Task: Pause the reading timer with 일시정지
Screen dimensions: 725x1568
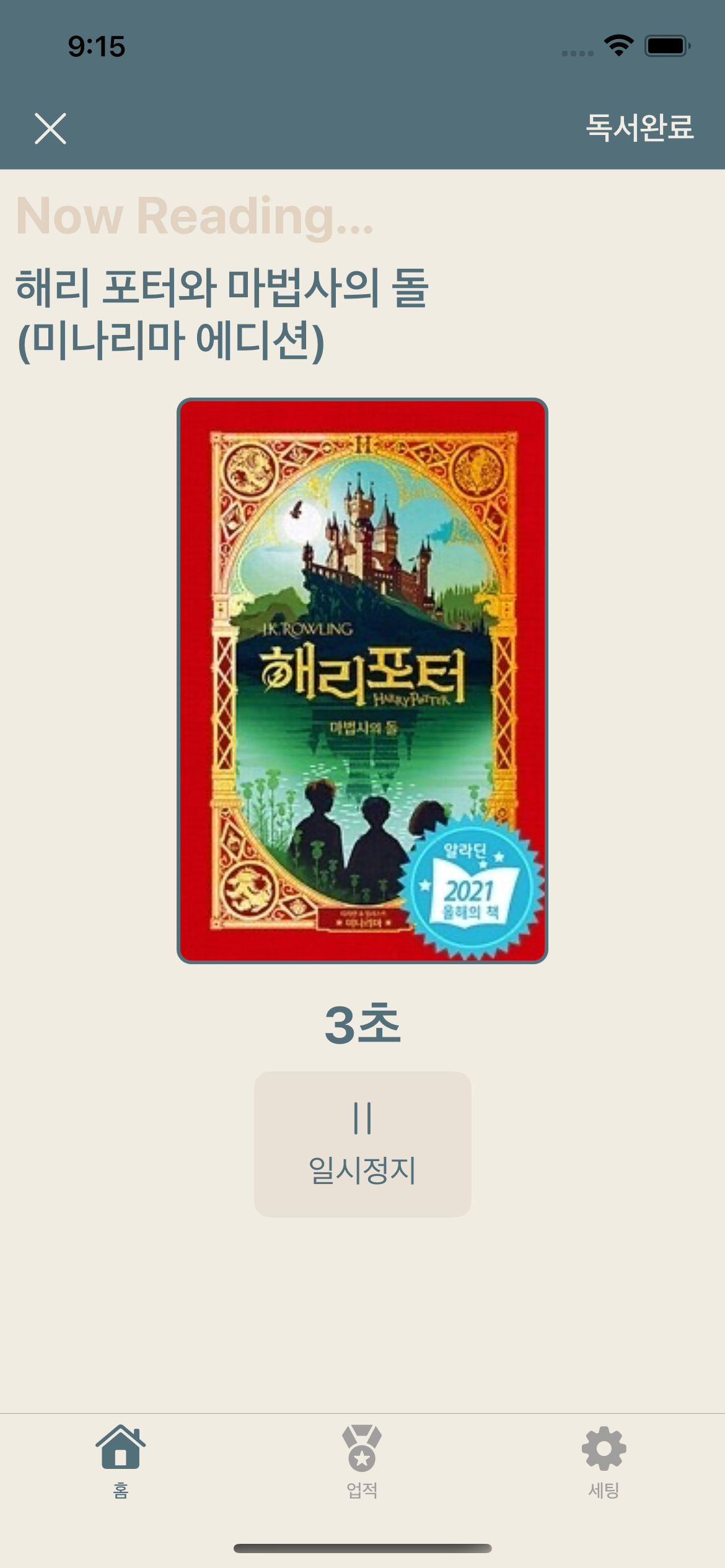Action: (362, 1144)
